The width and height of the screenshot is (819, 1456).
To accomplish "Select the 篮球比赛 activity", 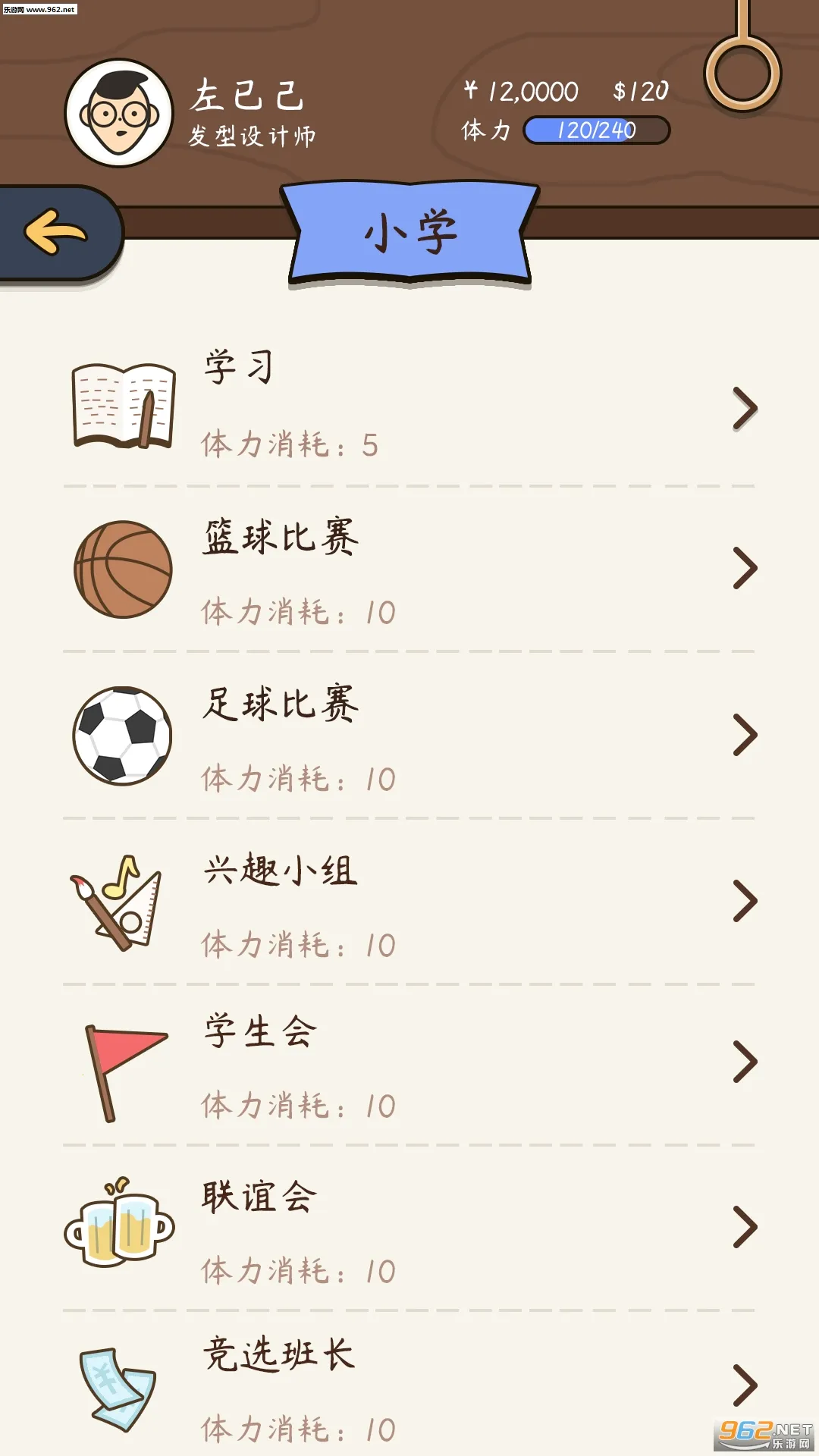I will pyautogui.click(x=409, y=569).
